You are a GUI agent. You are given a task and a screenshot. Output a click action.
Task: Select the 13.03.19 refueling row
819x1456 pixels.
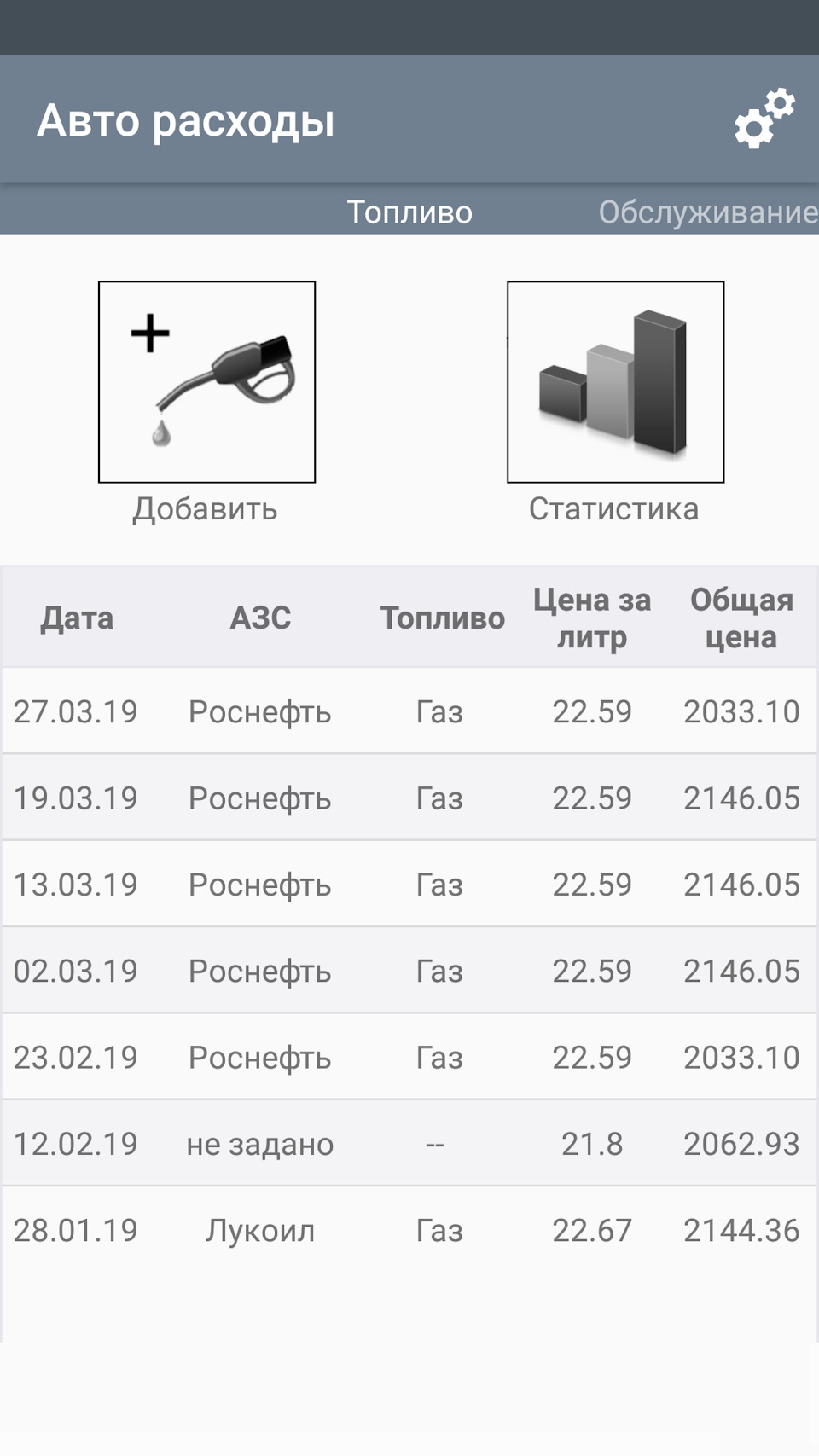pos(409,885)
